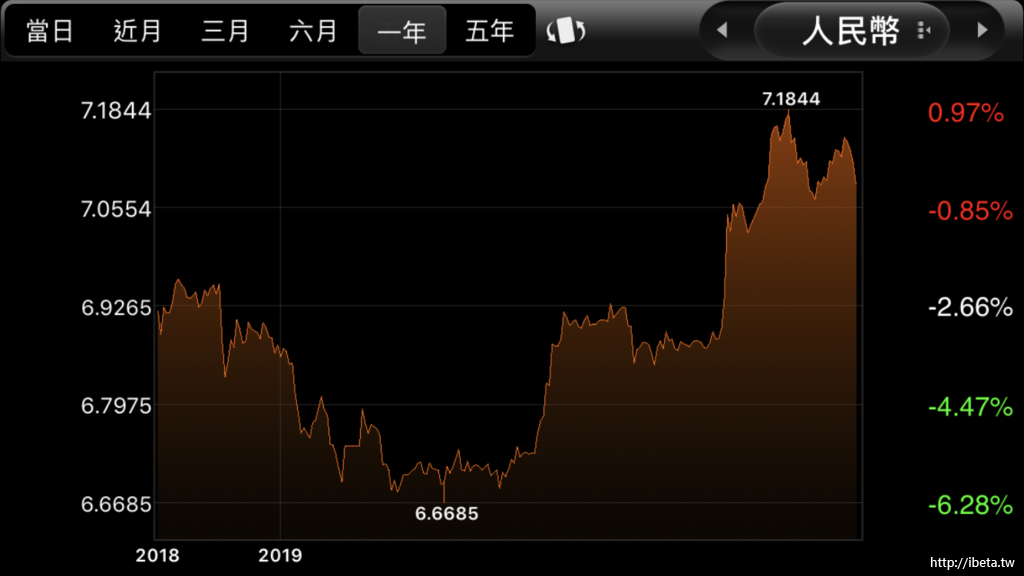Select the 近月 chart range

[x=138, y=31]
